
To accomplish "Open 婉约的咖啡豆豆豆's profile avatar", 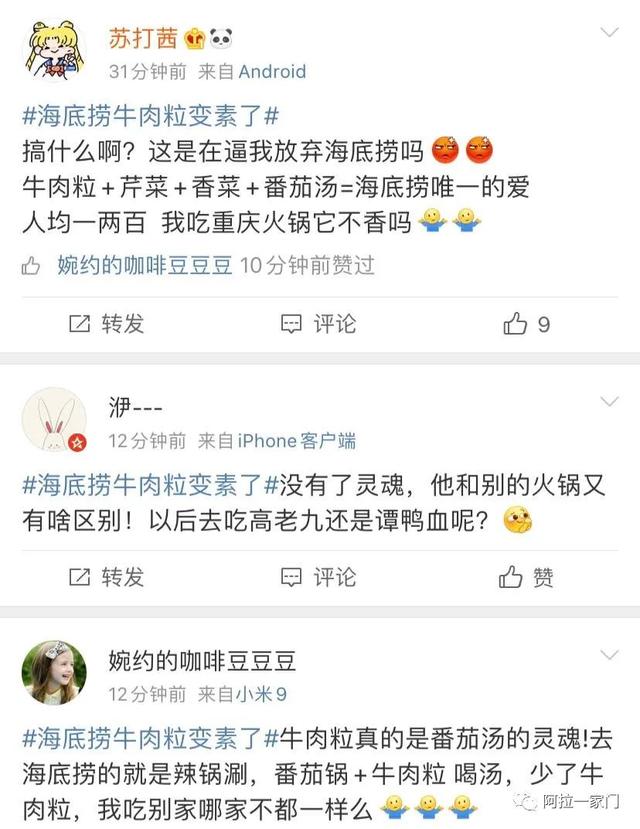I will (54, 673).
